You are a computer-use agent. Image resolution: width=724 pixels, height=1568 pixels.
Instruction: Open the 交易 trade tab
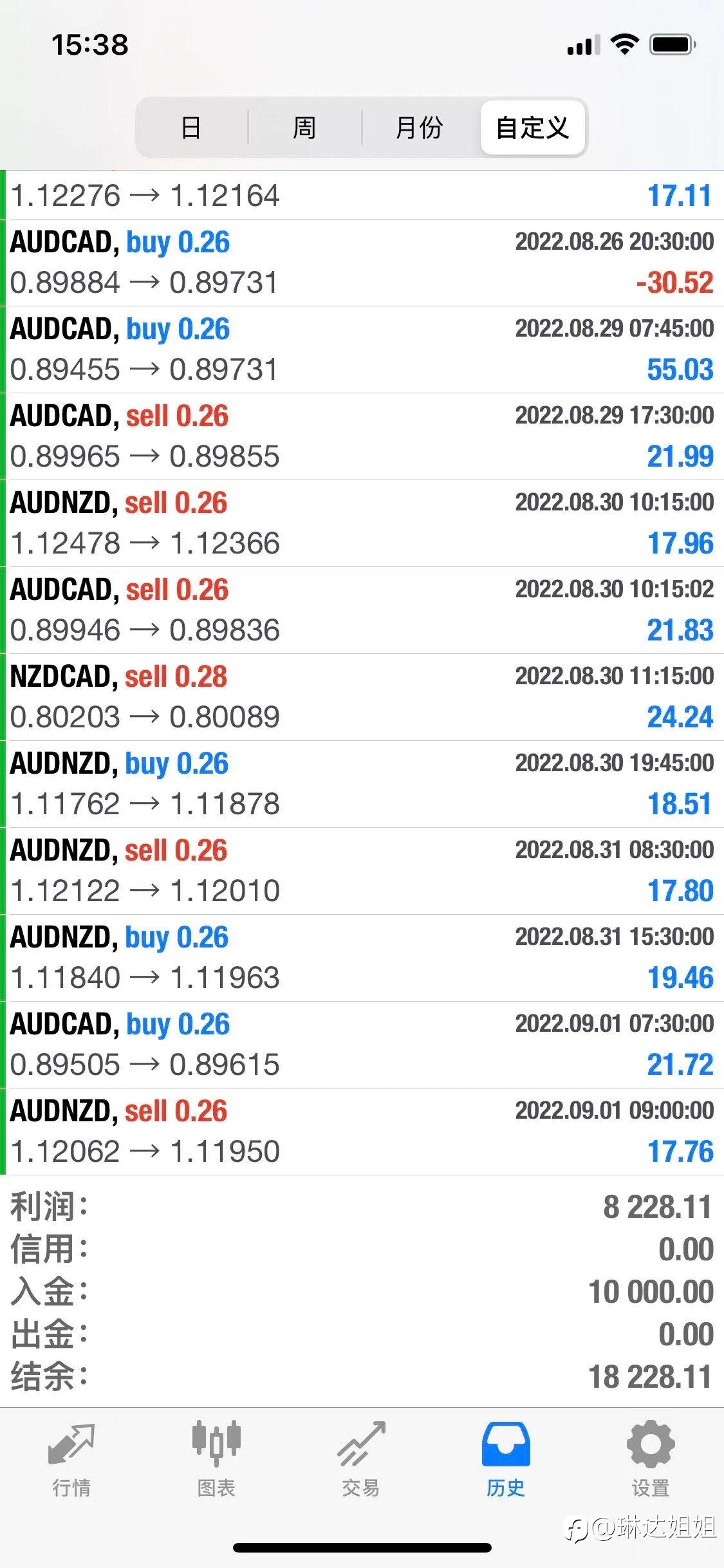(361, 1460)
